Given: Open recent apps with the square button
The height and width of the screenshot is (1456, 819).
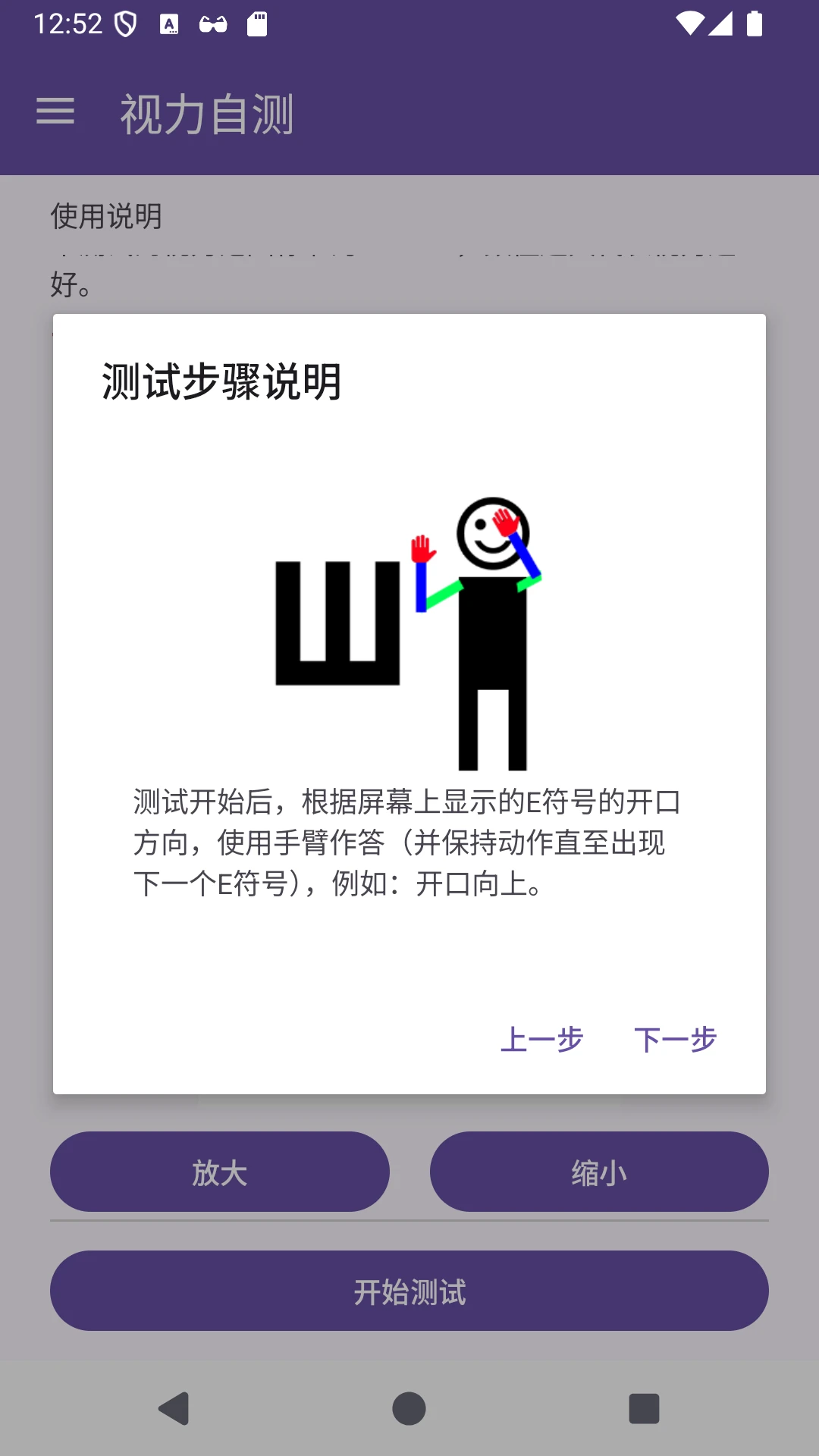Looking at the screenshot, I should [643, 1408].
